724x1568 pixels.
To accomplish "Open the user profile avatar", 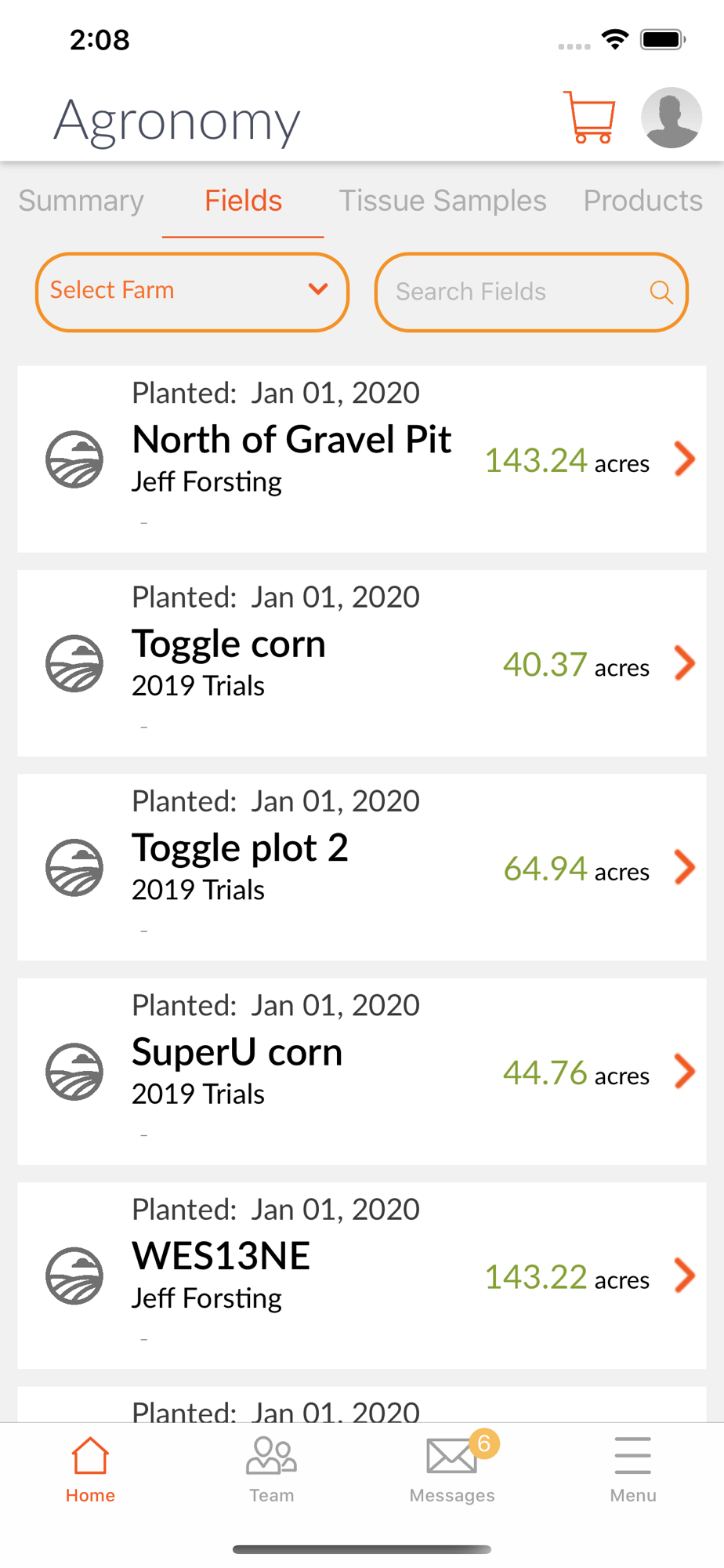I will pyautogui.click(x=672, y=118).
